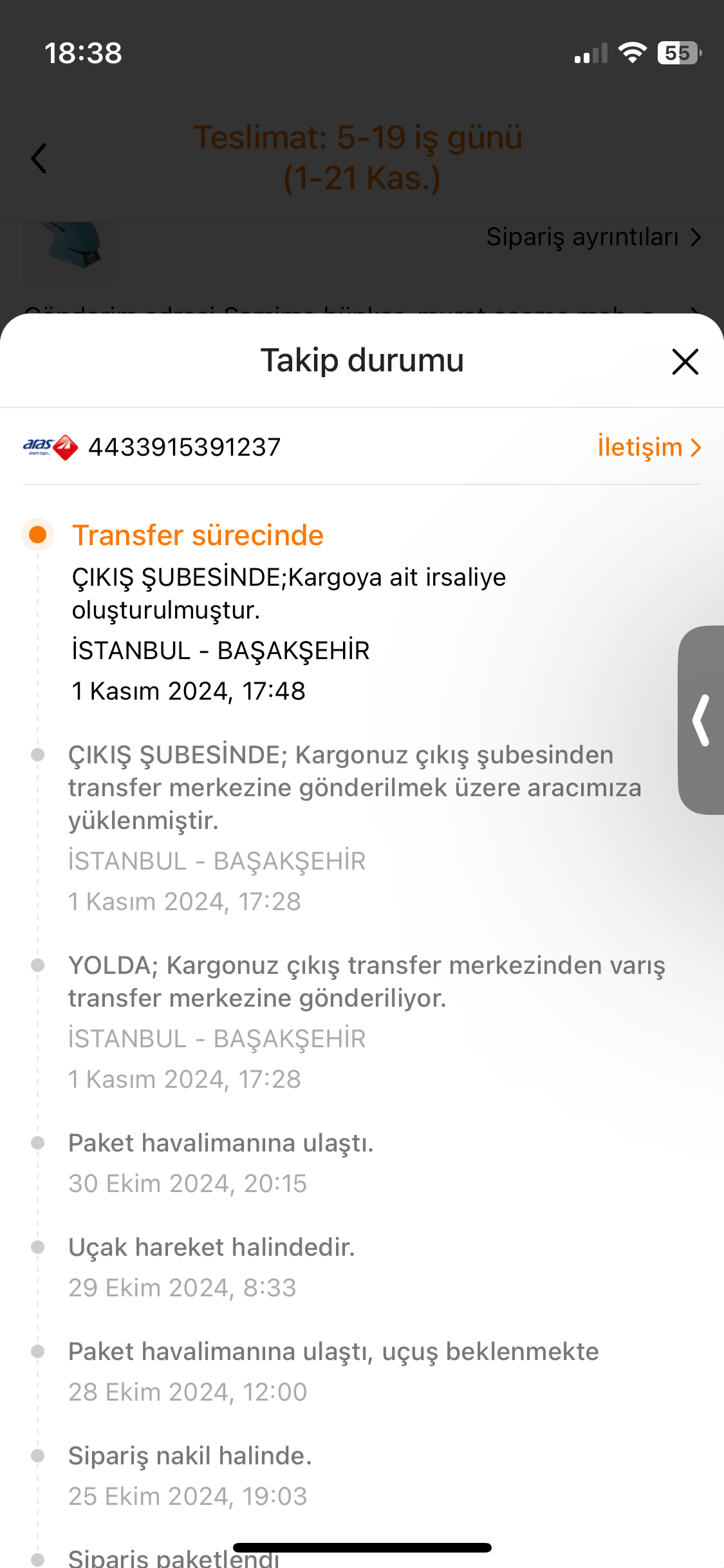This screenshot has width=724, height=1568.
Task: Expand the gray side panel handle
Action: tap(701, 720)
